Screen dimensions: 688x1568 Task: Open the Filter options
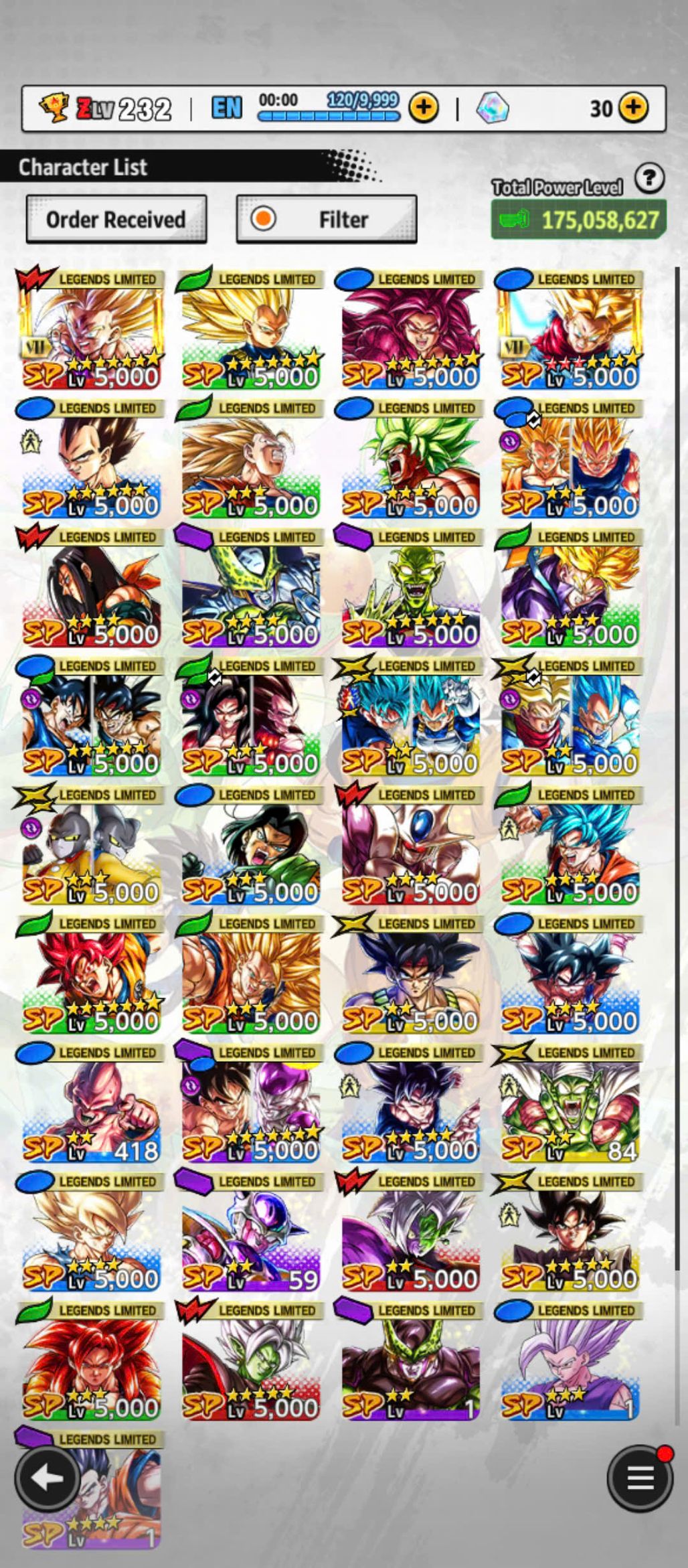pyautogui.click(x=327, y=220)
